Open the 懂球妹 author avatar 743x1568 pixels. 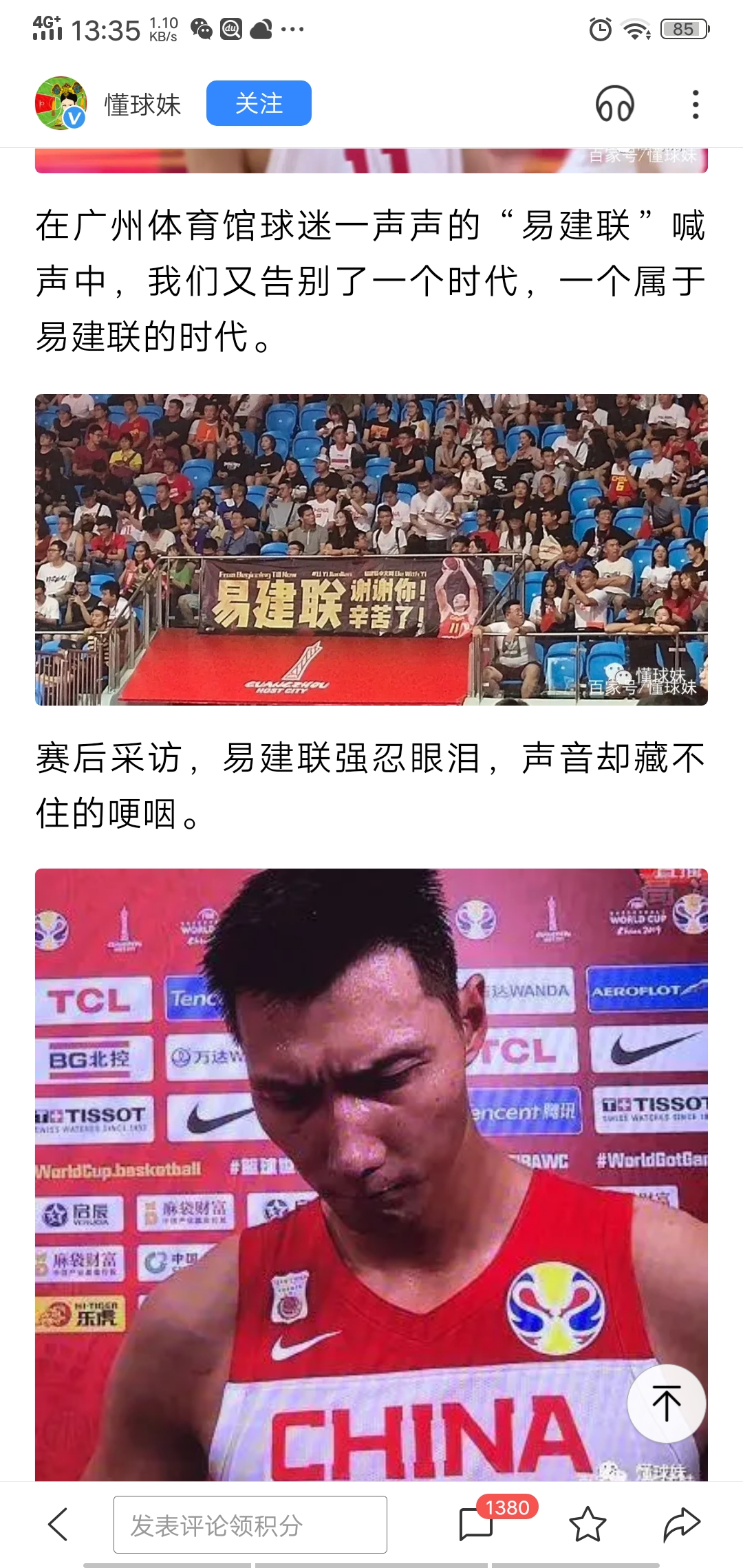[x=61, y=103]
